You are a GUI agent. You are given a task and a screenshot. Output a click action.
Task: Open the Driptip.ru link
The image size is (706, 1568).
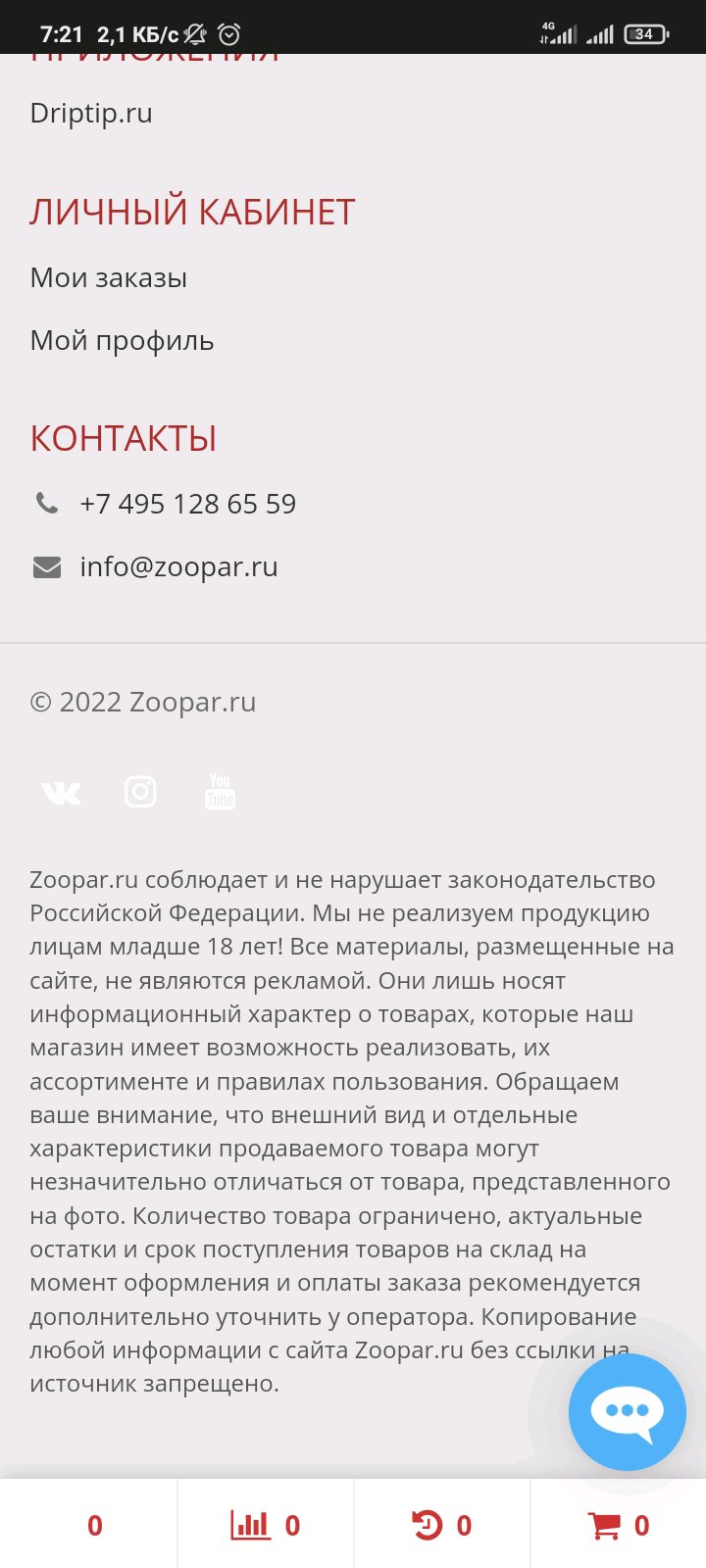(x=91, y=114)
